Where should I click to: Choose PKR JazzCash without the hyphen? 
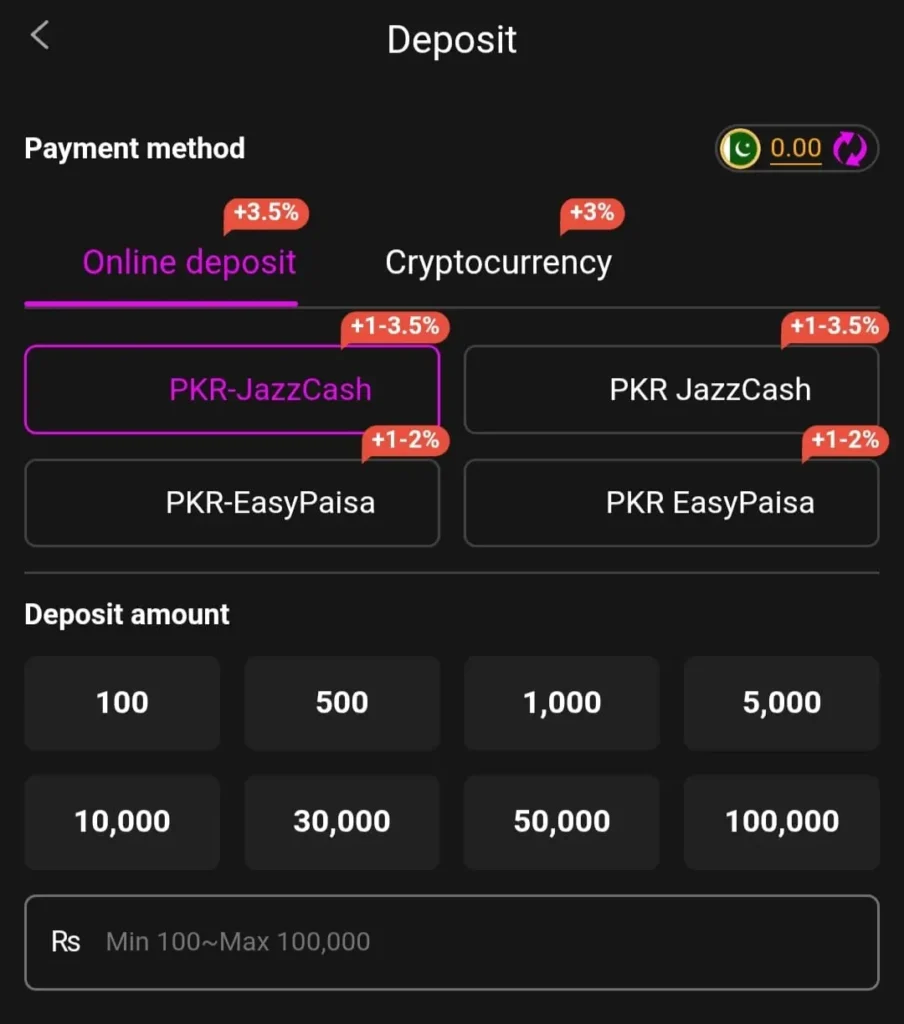tap(671, 389)
